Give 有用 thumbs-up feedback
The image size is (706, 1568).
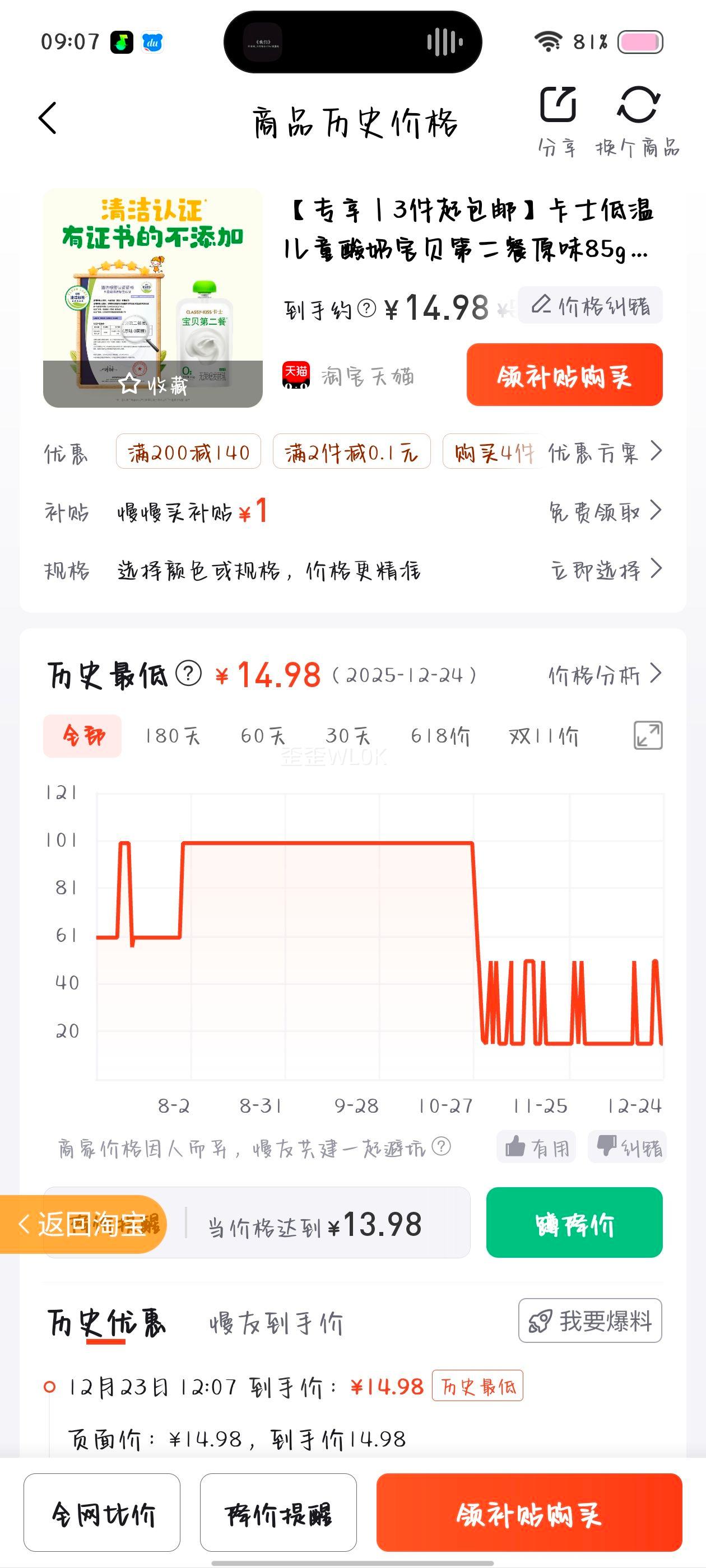tap(536, 1146)
